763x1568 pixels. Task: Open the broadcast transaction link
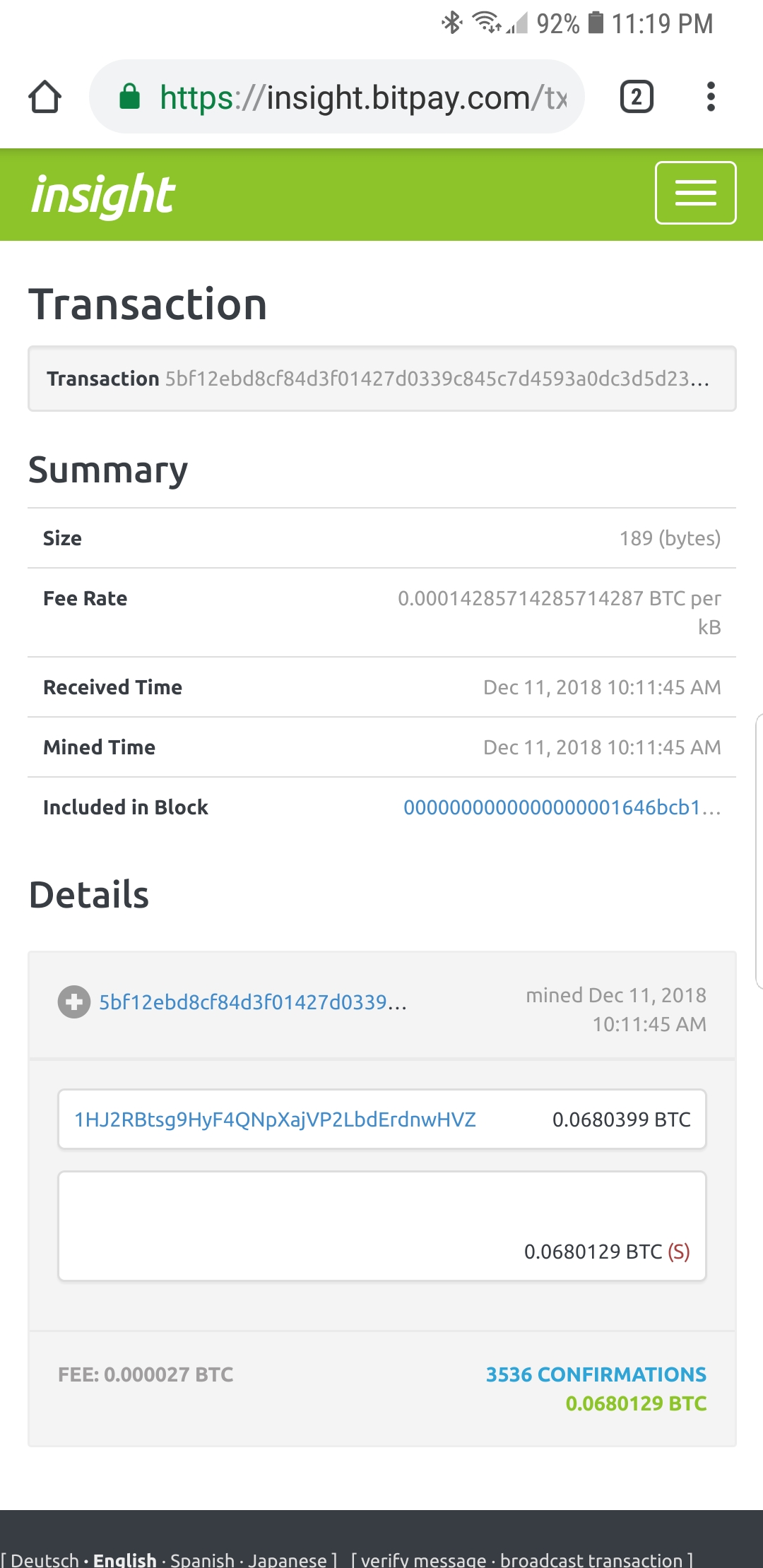pyautogui.click(x=591, y=1560)
